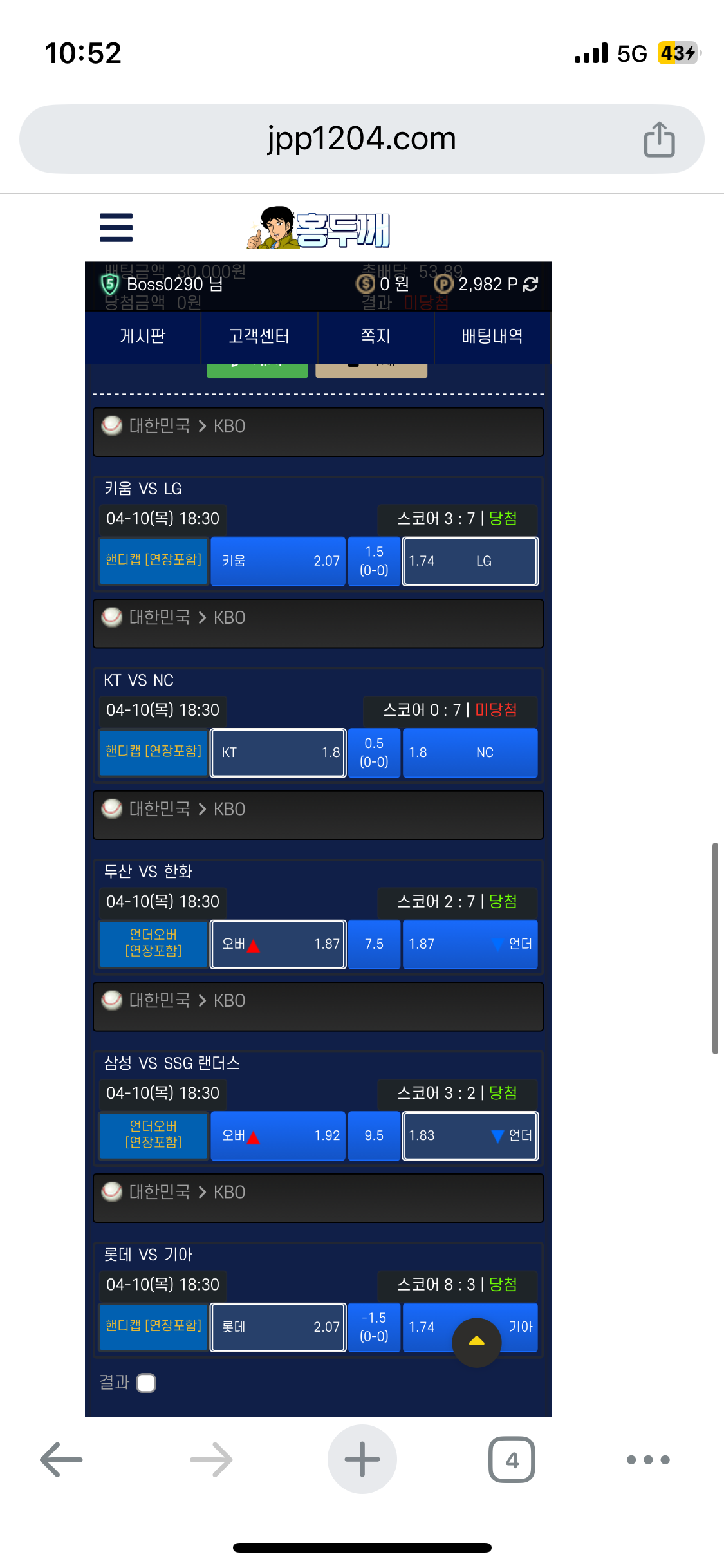Tick the 결과 checkbox
The image size is (724, 1568).
(x=146, y=1383)
